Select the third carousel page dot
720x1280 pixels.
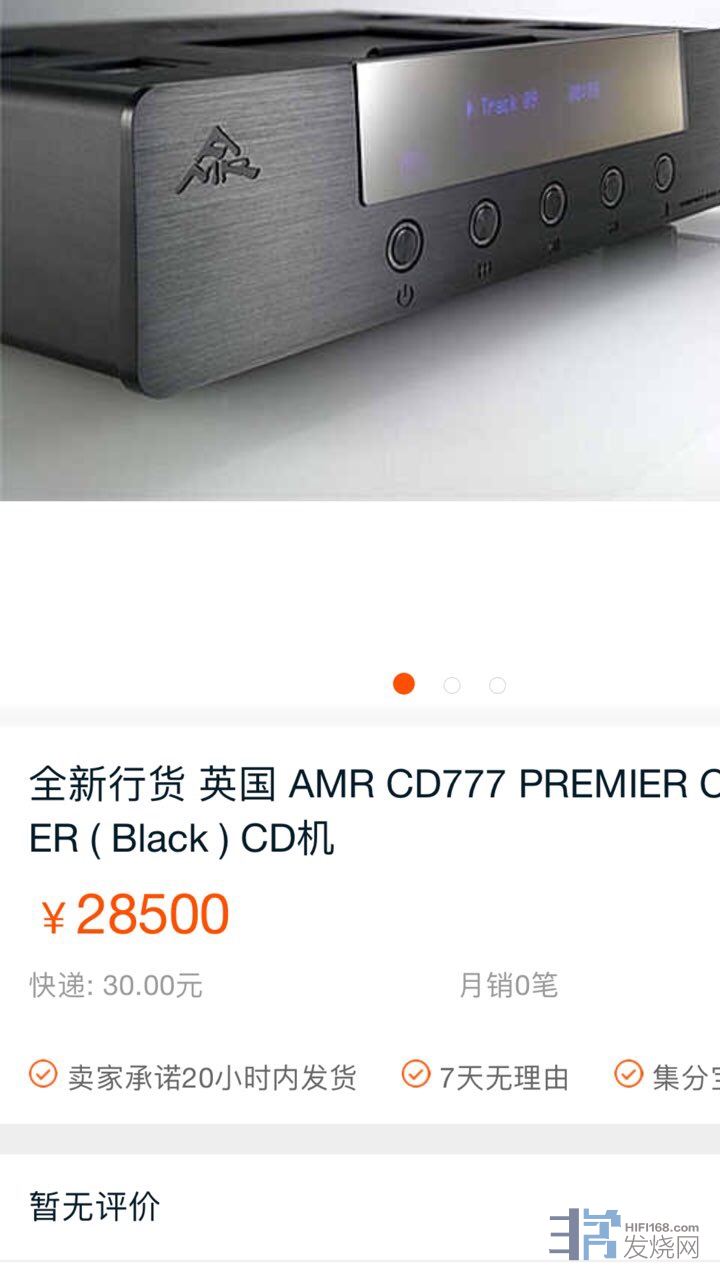point(497,685)
